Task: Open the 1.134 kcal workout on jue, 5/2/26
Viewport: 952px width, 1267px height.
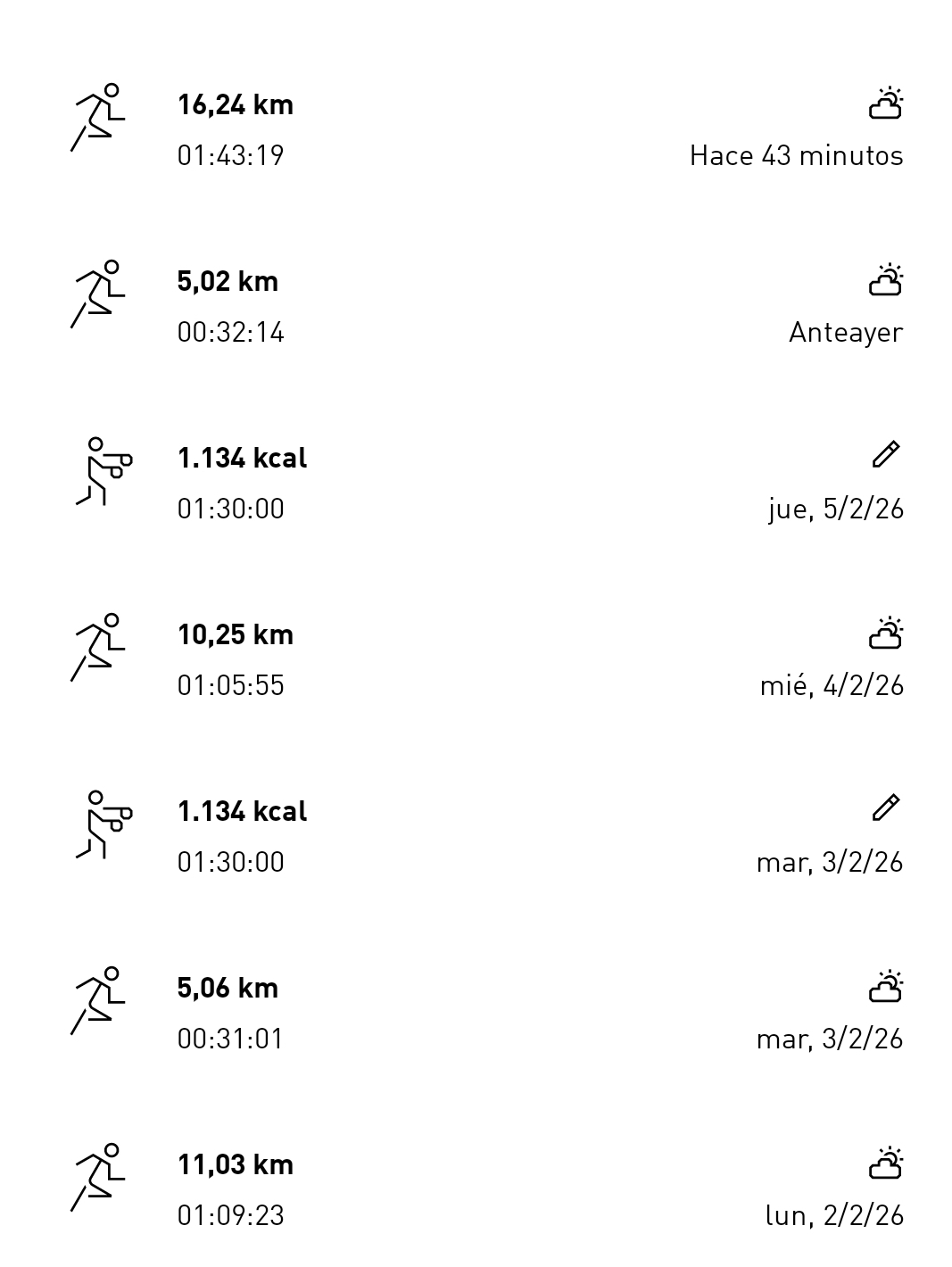Action: click(x=476, y=482)
